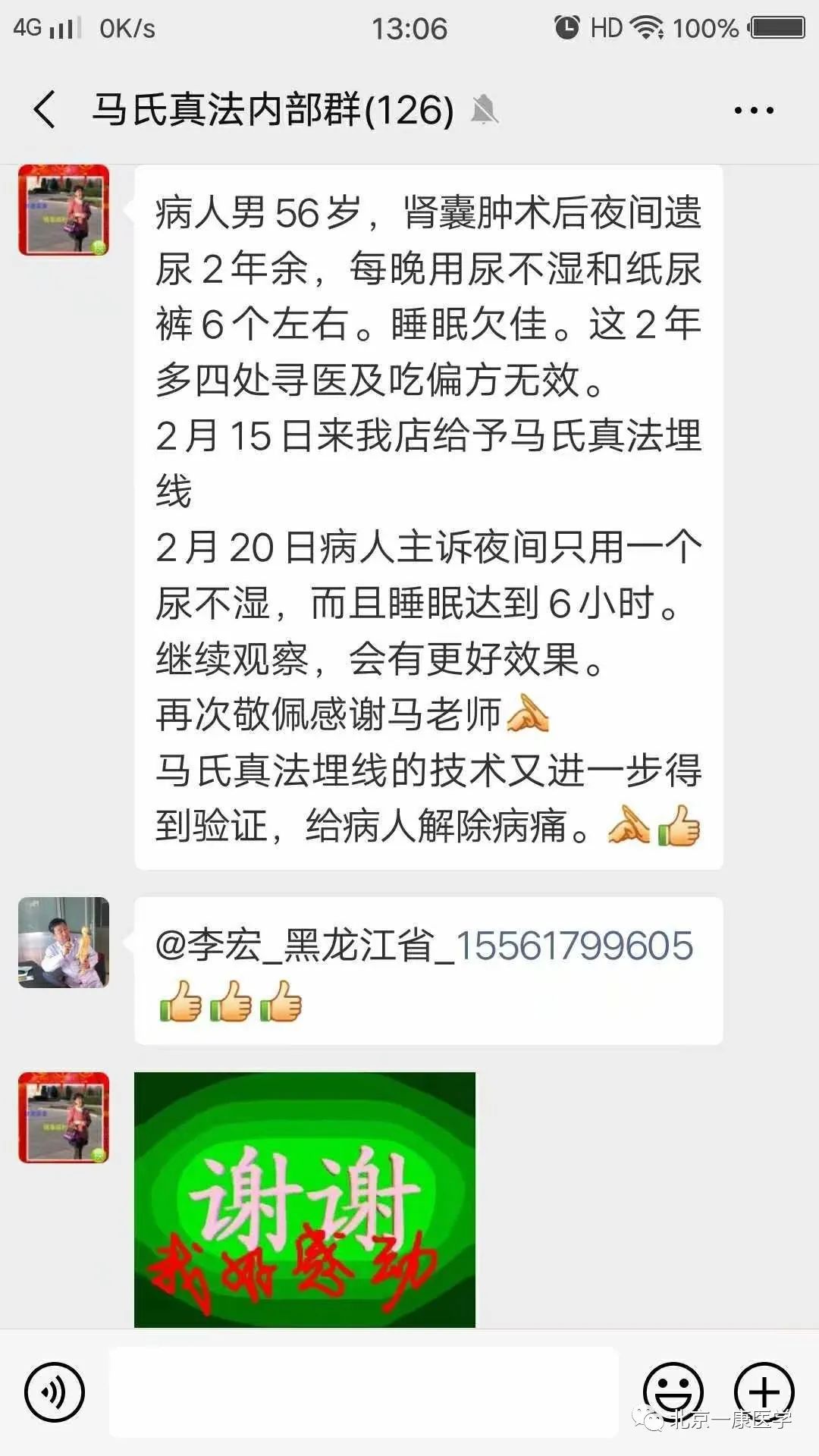Tap the message text field

pyautogui.click(x=364, y=1392)
